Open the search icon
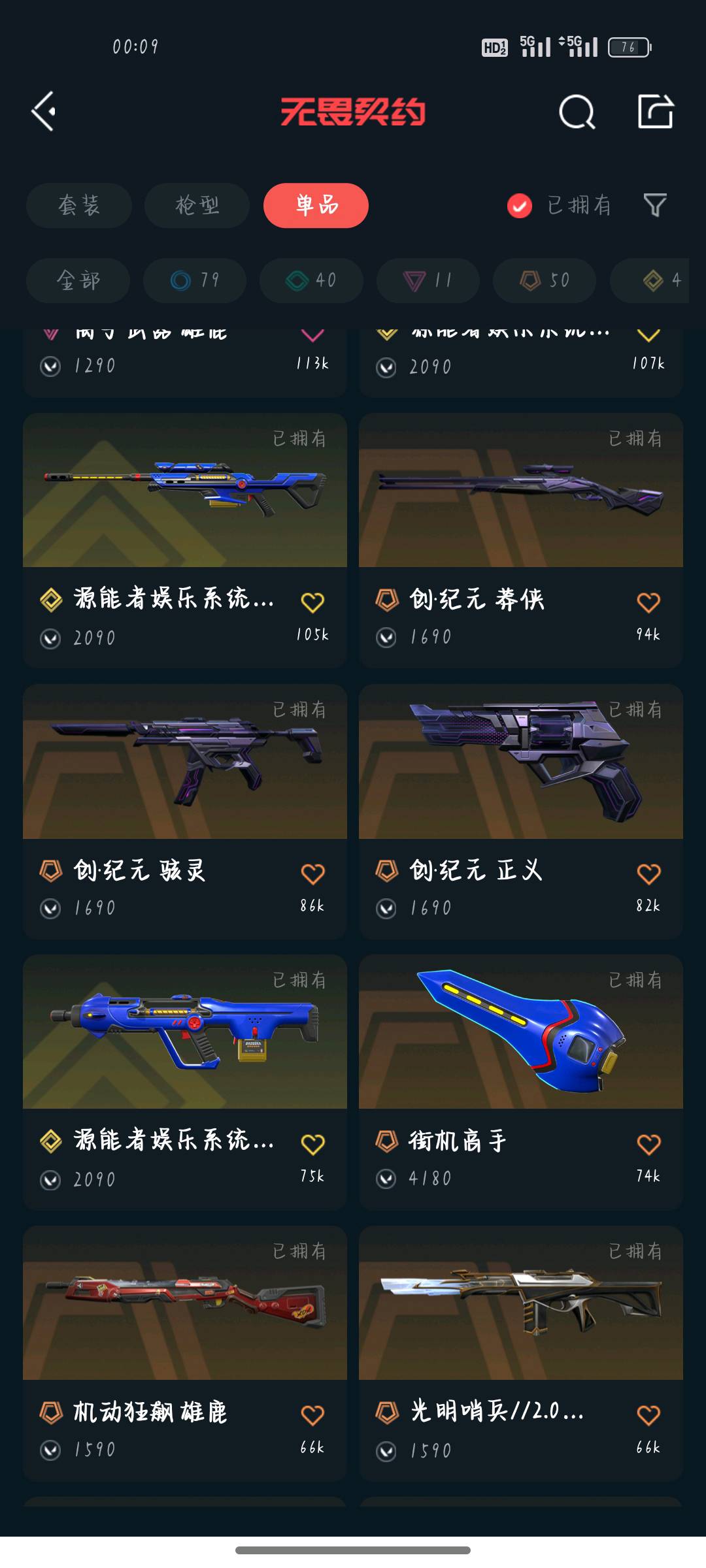 pyautogui.click(x=577, y=112)
